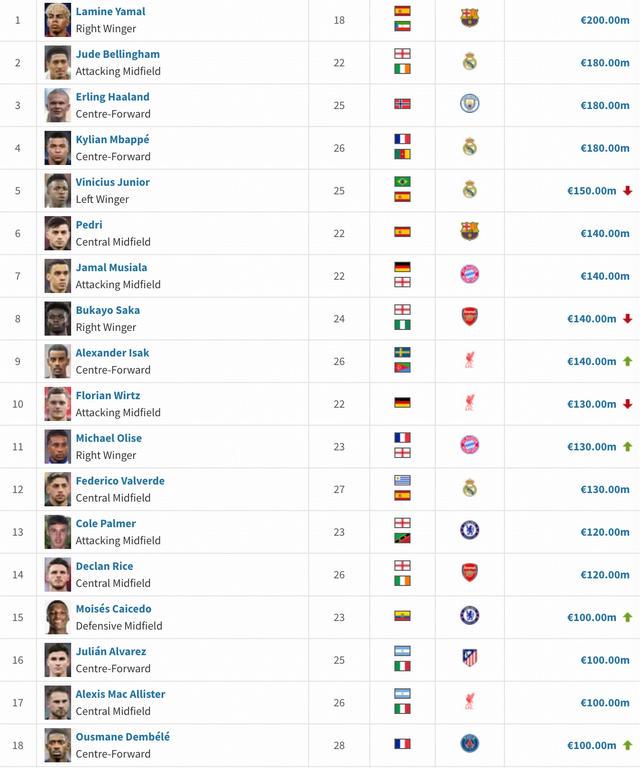This screenshot has width=640, height=768.
Task: Open Cole Palmer's profile link
Action: point(105,523)
